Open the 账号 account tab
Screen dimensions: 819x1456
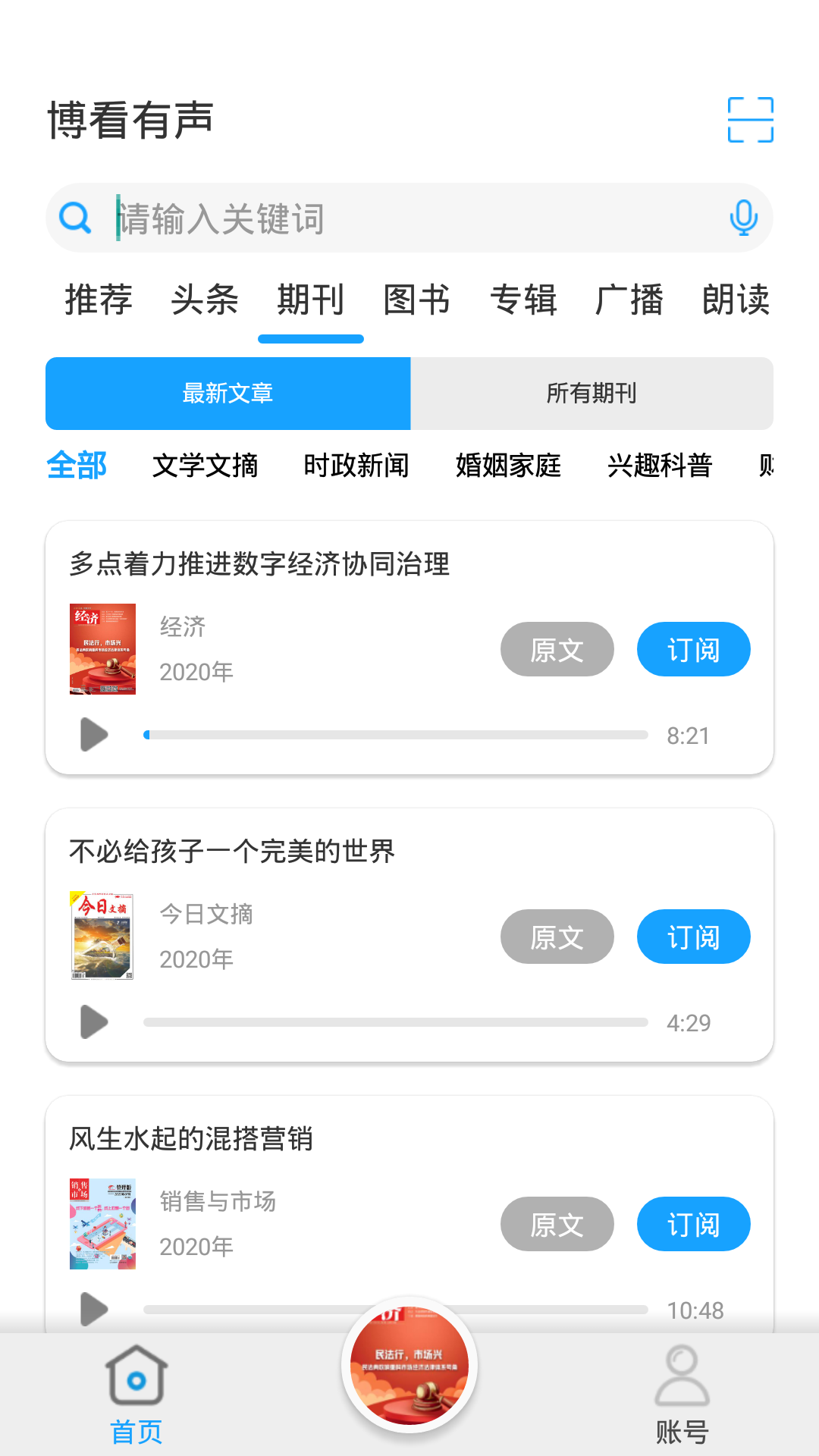coord(682,1395)
